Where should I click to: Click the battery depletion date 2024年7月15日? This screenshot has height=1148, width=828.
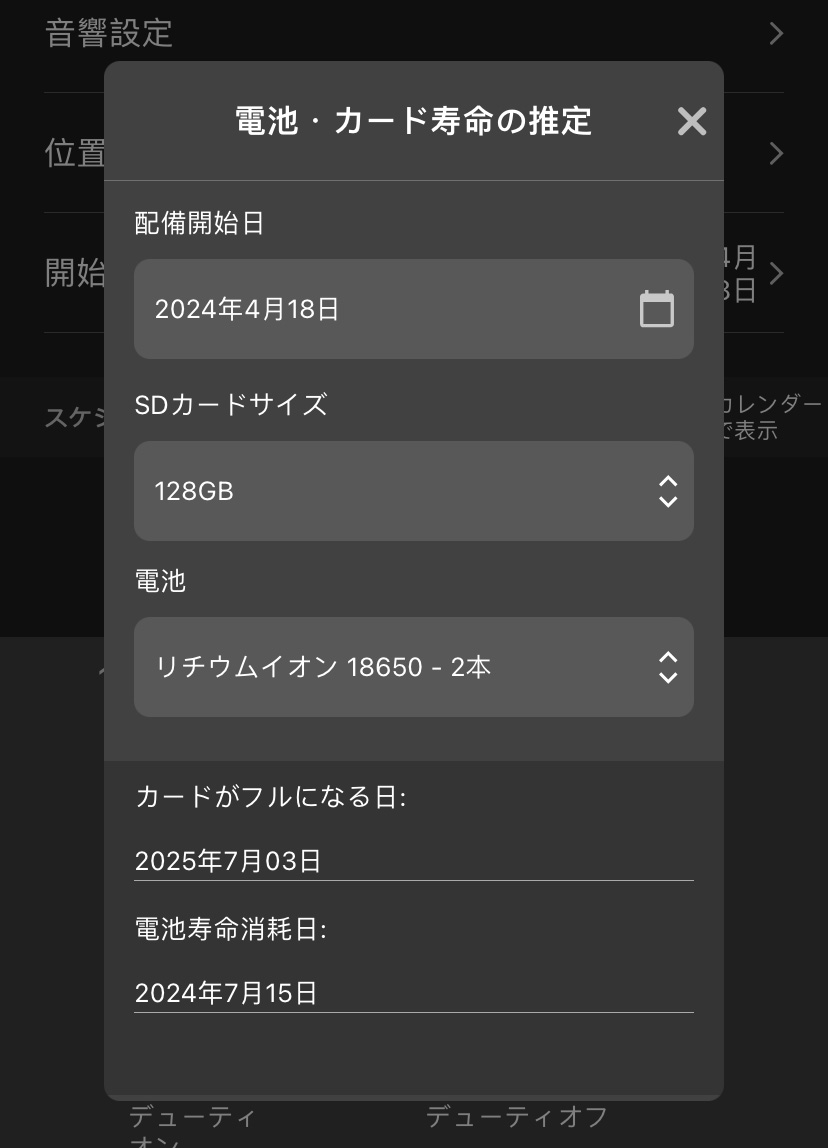point(227,992)
